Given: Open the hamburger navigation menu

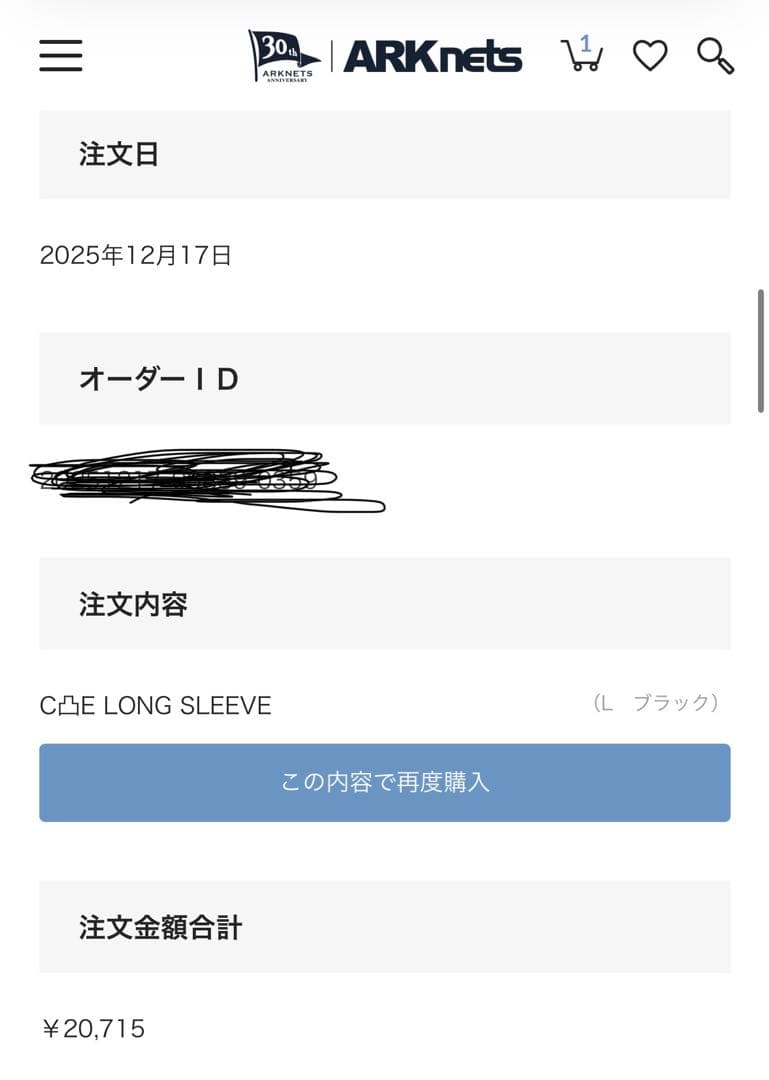Looking at the screenshot, I should point(60,57).
